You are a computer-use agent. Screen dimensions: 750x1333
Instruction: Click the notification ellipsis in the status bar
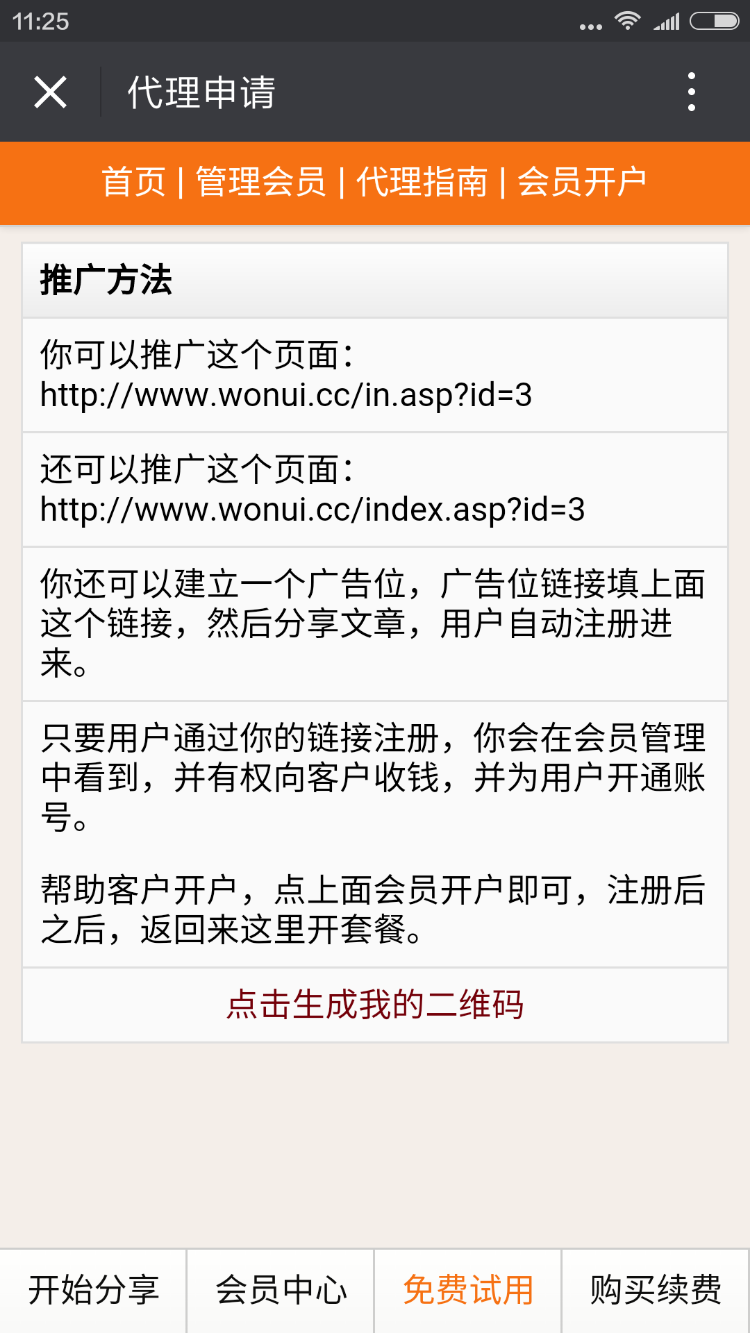590,24
